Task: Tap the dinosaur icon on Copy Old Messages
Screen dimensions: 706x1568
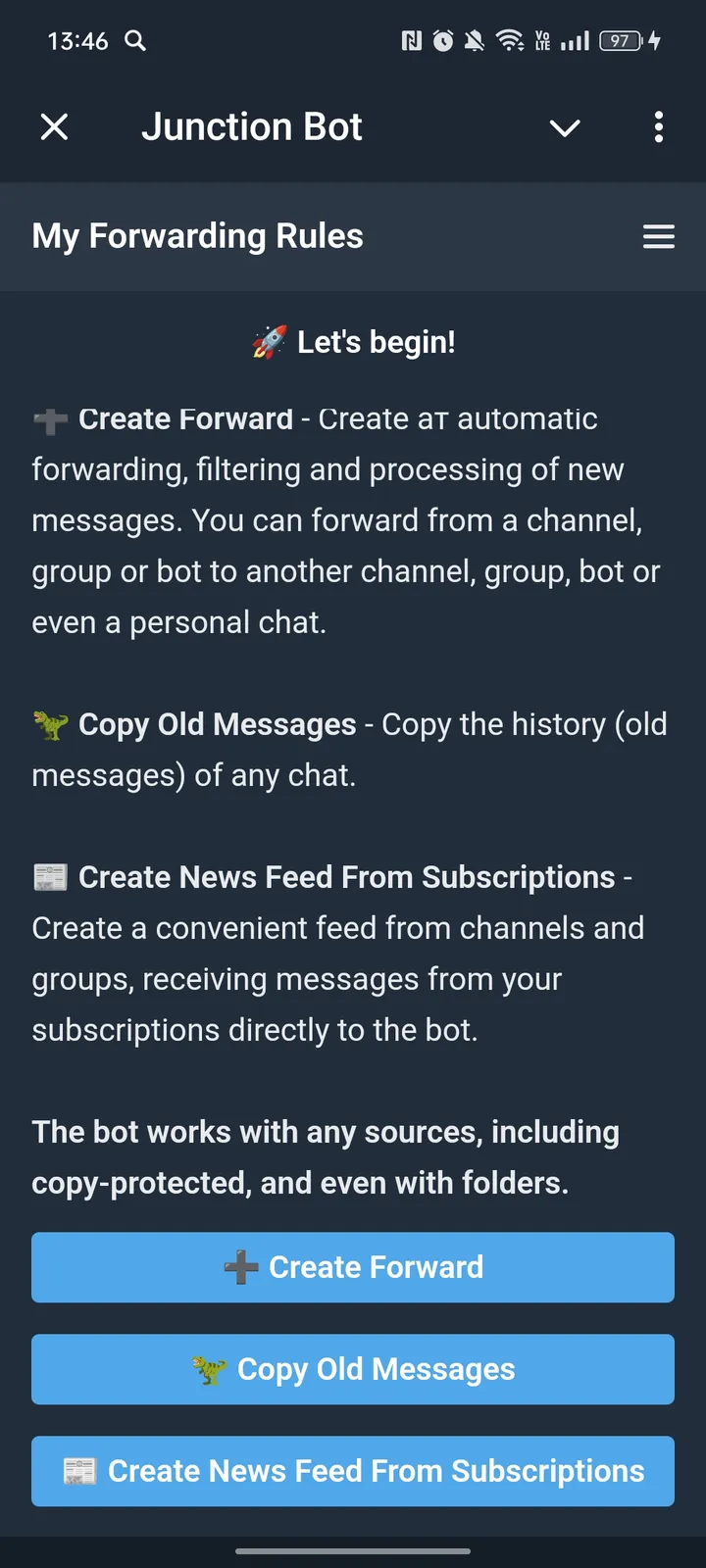Action: pyautogui.click(x=210, y=1368)
